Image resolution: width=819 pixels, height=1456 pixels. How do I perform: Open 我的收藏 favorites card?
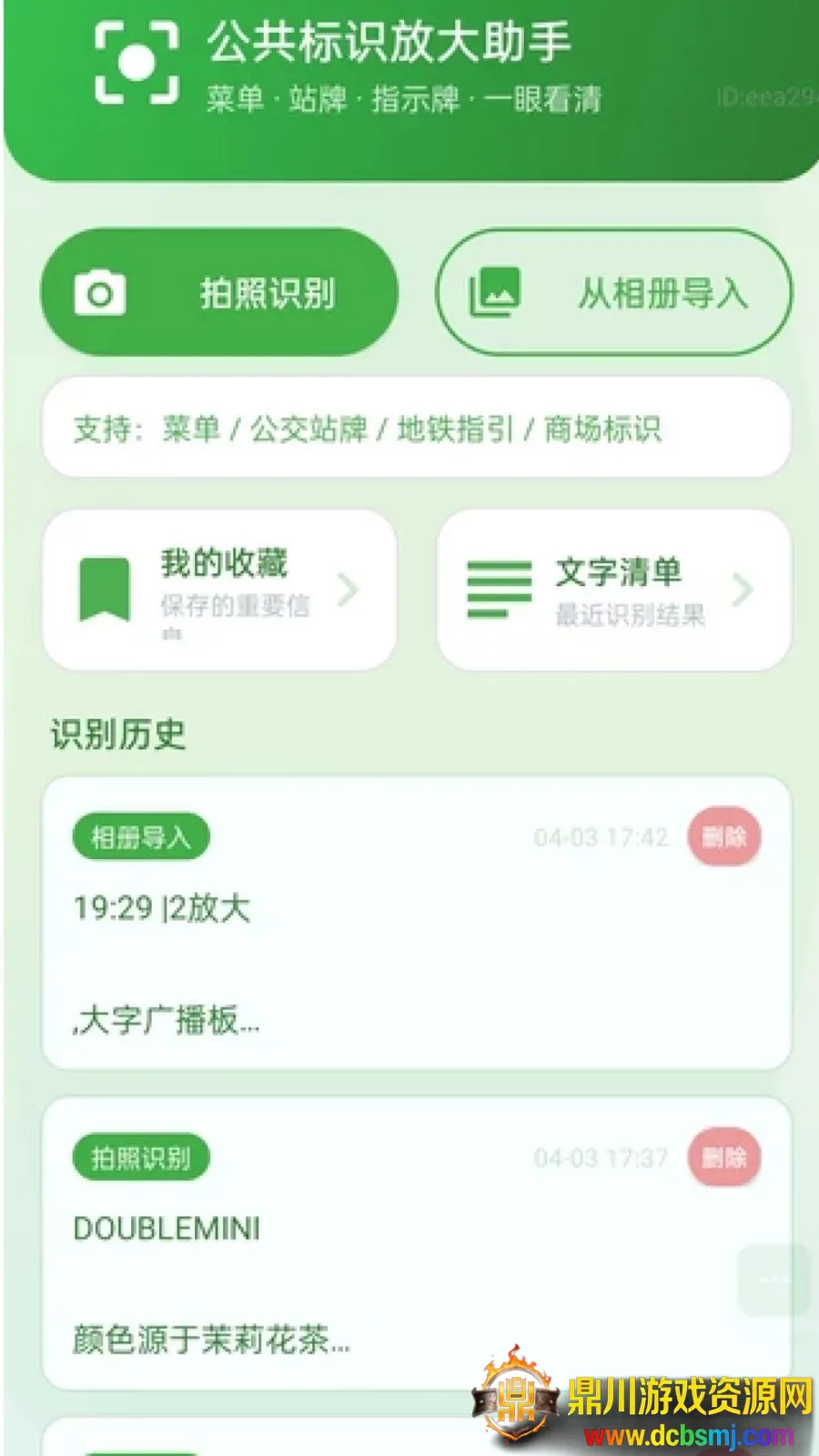point(219,590)
